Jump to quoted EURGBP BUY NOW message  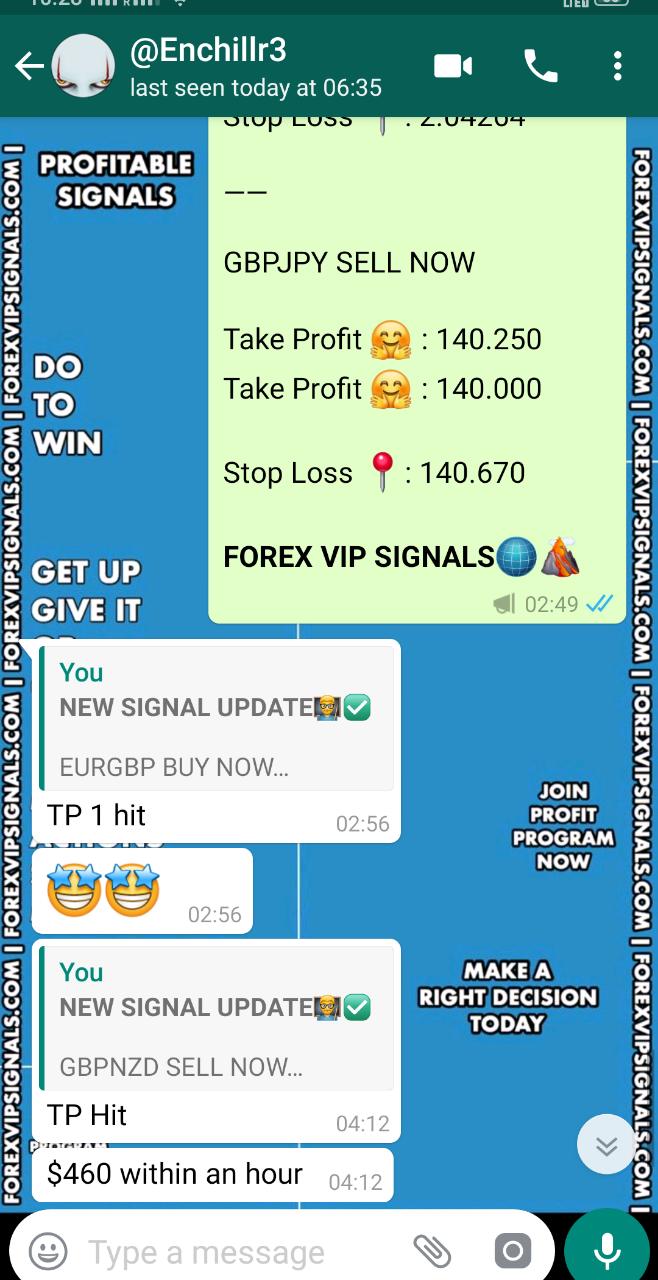point(217,718)
